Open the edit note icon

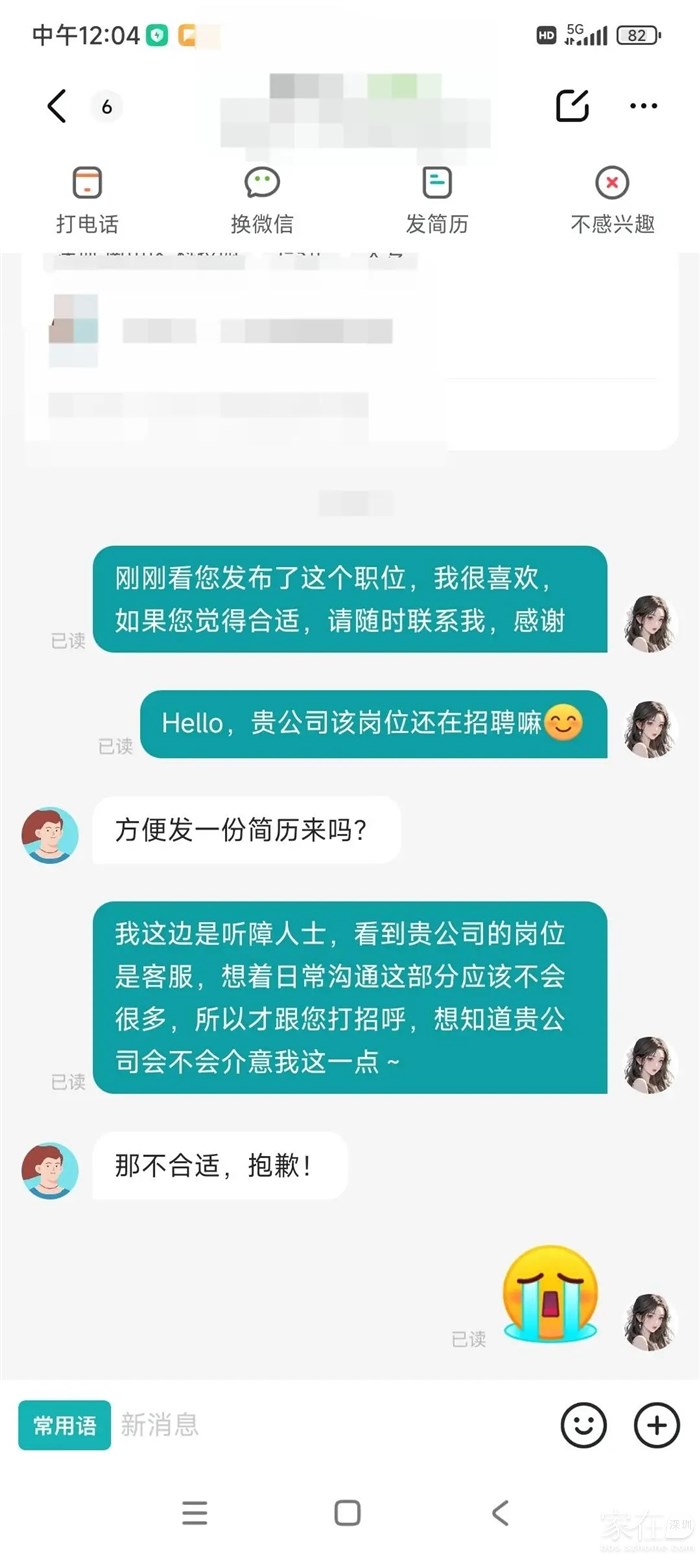(572, 106)
